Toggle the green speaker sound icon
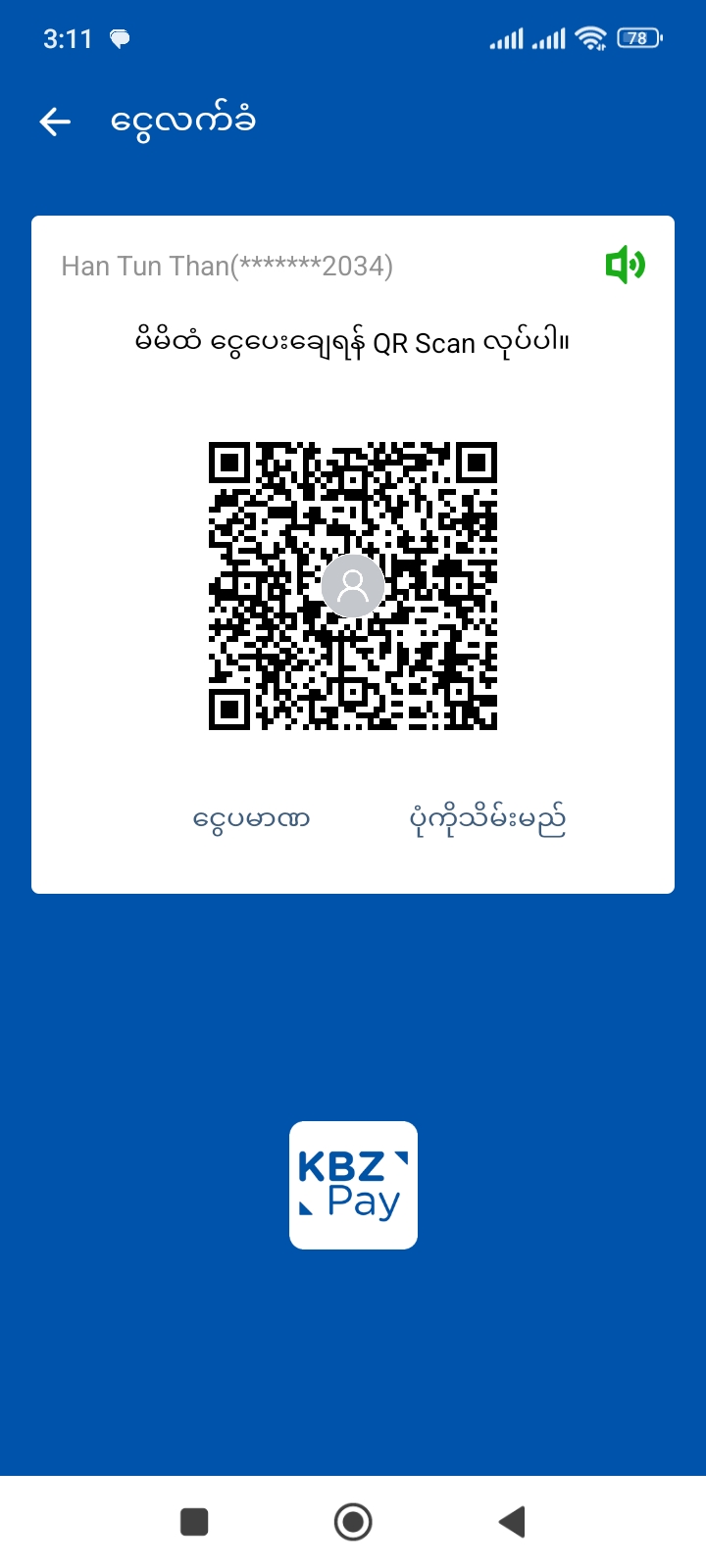Screen dimensions: 706x1568 coord(625,266)
